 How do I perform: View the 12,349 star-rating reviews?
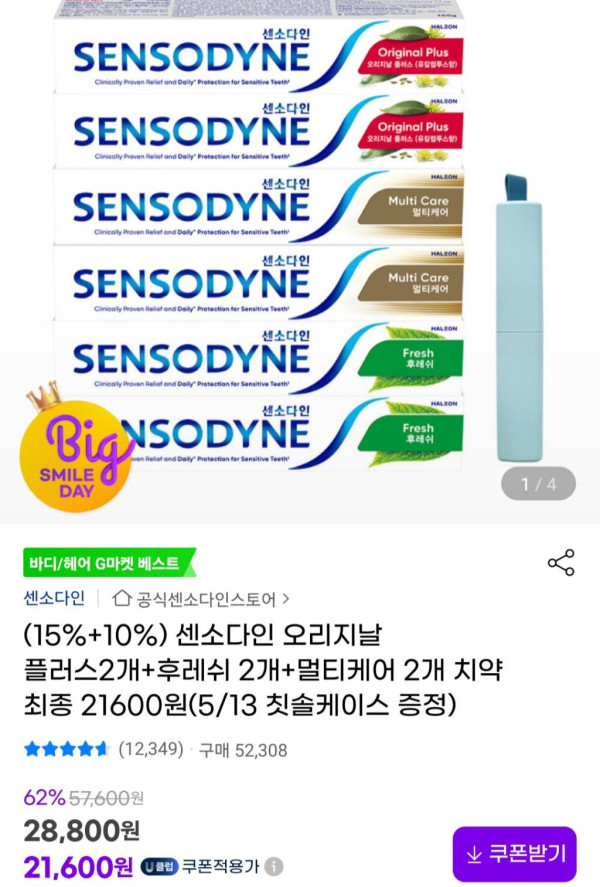[x=104, y=749]
